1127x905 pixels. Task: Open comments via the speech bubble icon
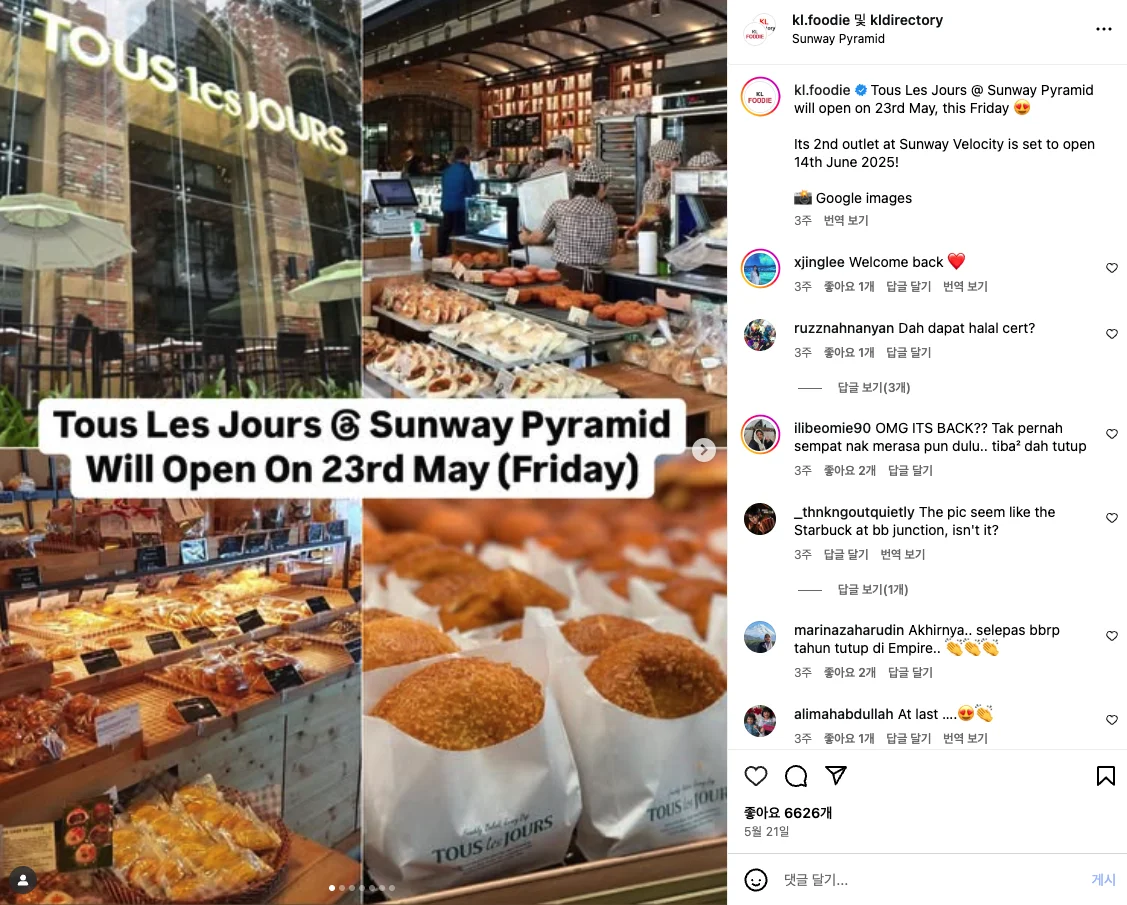pyautogui.click(x=796, y=776)
